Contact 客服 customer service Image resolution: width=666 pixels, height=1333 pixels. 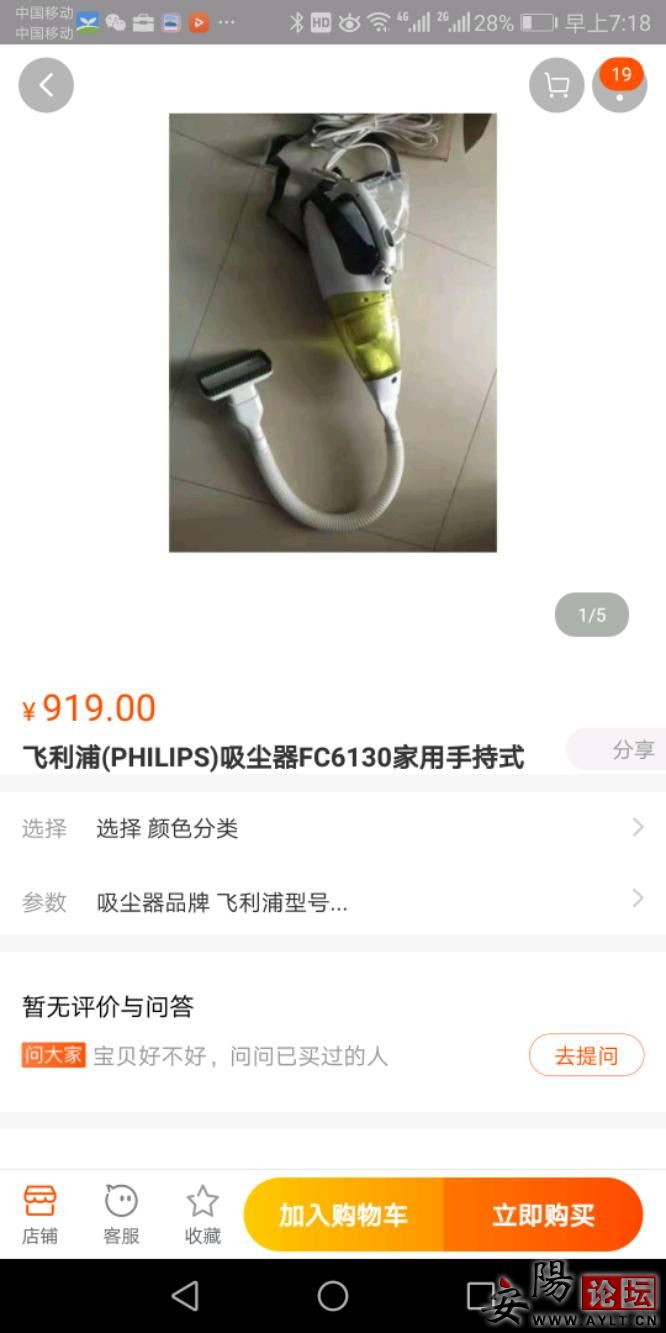click(x=121, y=1214)
